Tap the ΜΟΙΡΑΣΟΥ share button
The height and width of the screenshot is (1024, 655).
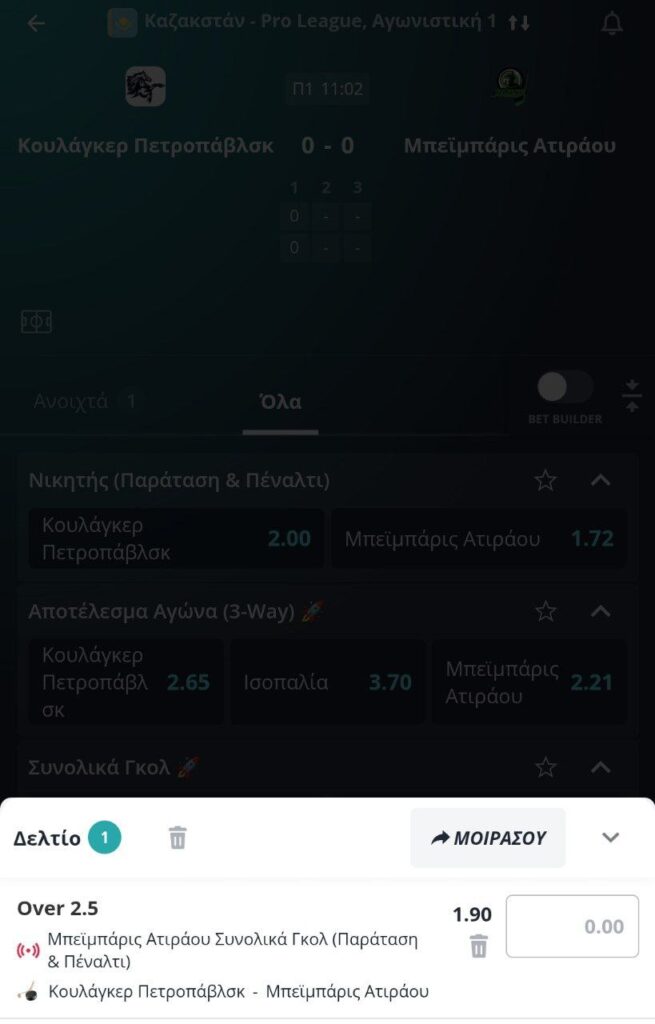tap(488, 838)
